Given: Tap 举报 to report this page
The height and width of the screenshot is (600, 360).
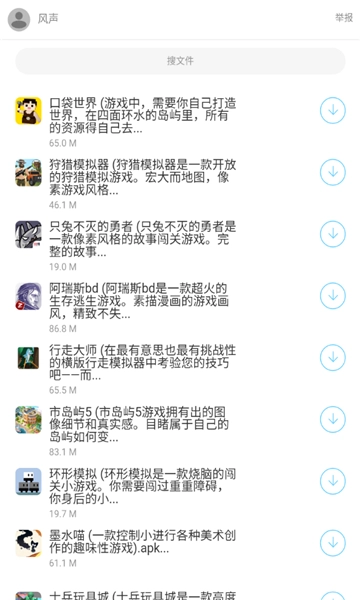Looking at the screenshot, I should click(x=344, y=18).
